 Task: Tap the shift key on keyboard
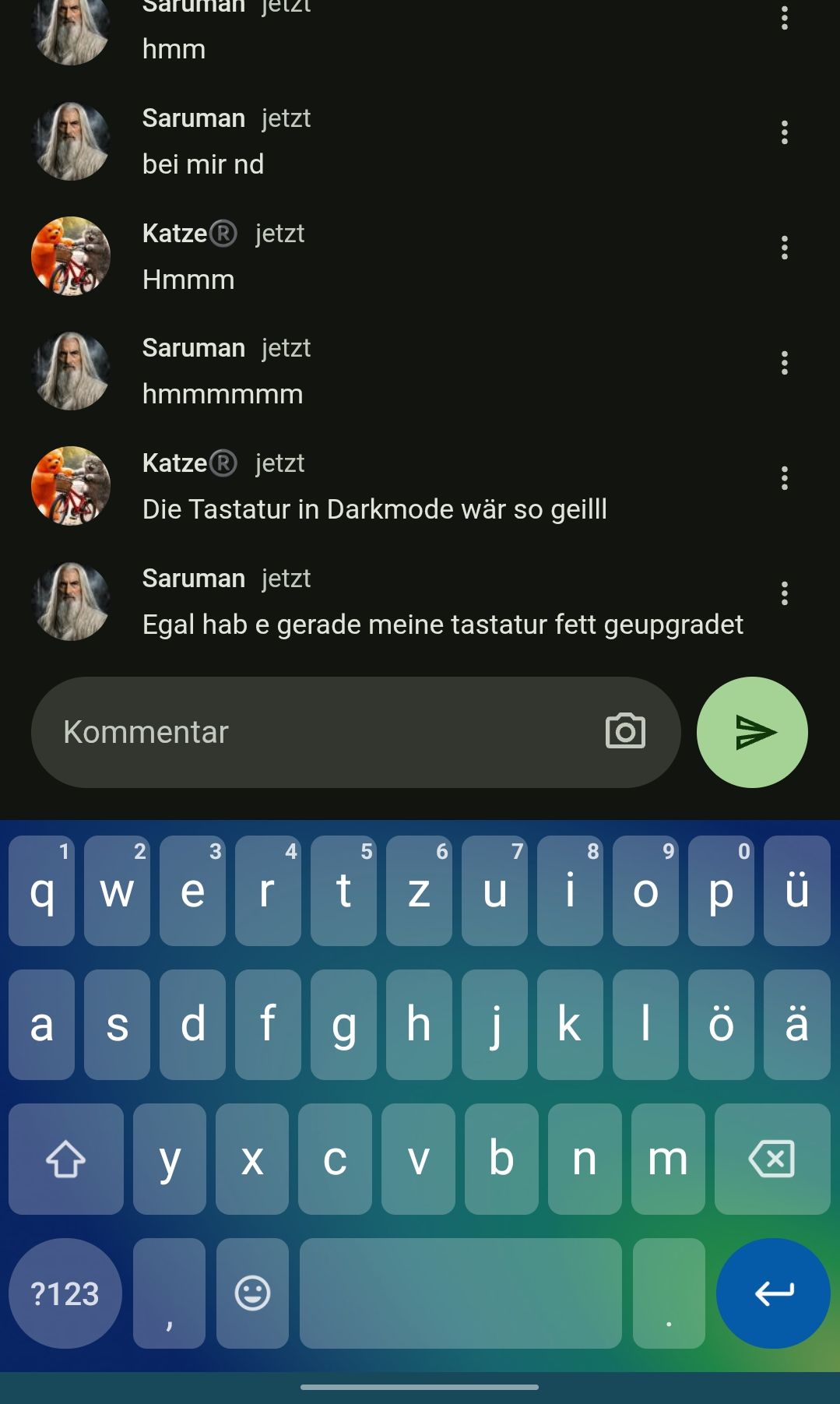pyautogui.click(x=66, y=1159)
